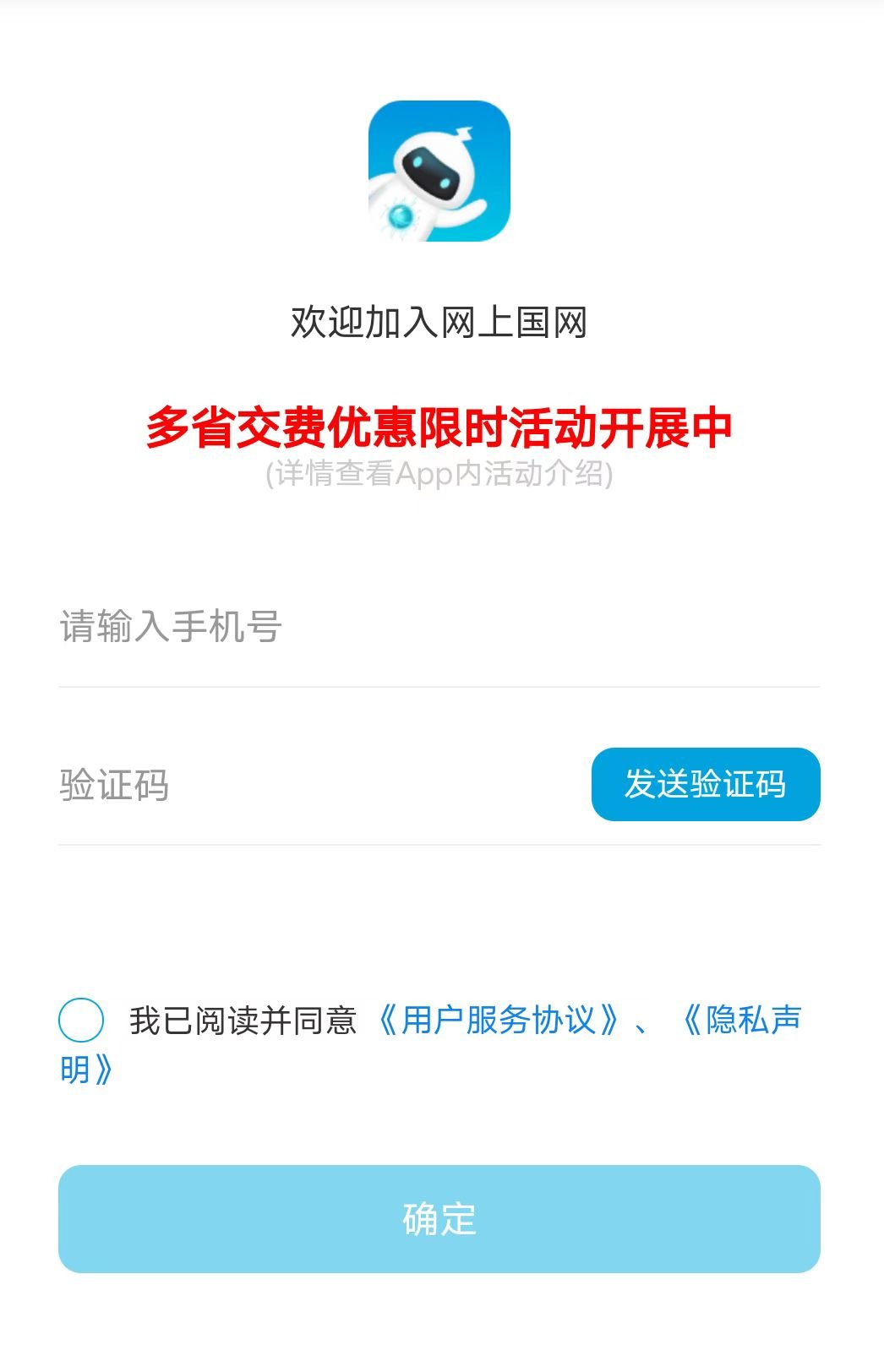The width and height of the screenshot is (884, 1372).
Task: Open the 隐私声明 privacy statement link
Action: (742, 1021)
